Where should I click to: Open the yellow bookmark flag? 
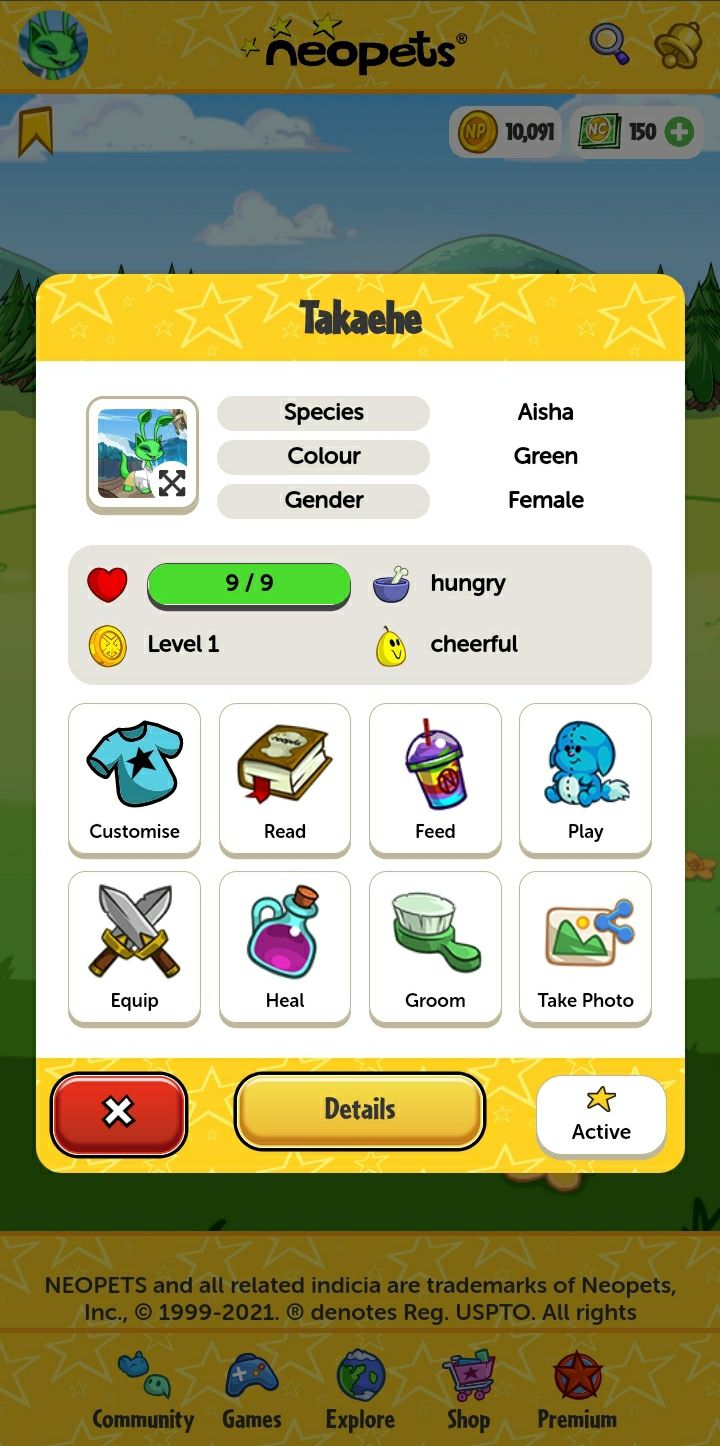tap(37, 131)
